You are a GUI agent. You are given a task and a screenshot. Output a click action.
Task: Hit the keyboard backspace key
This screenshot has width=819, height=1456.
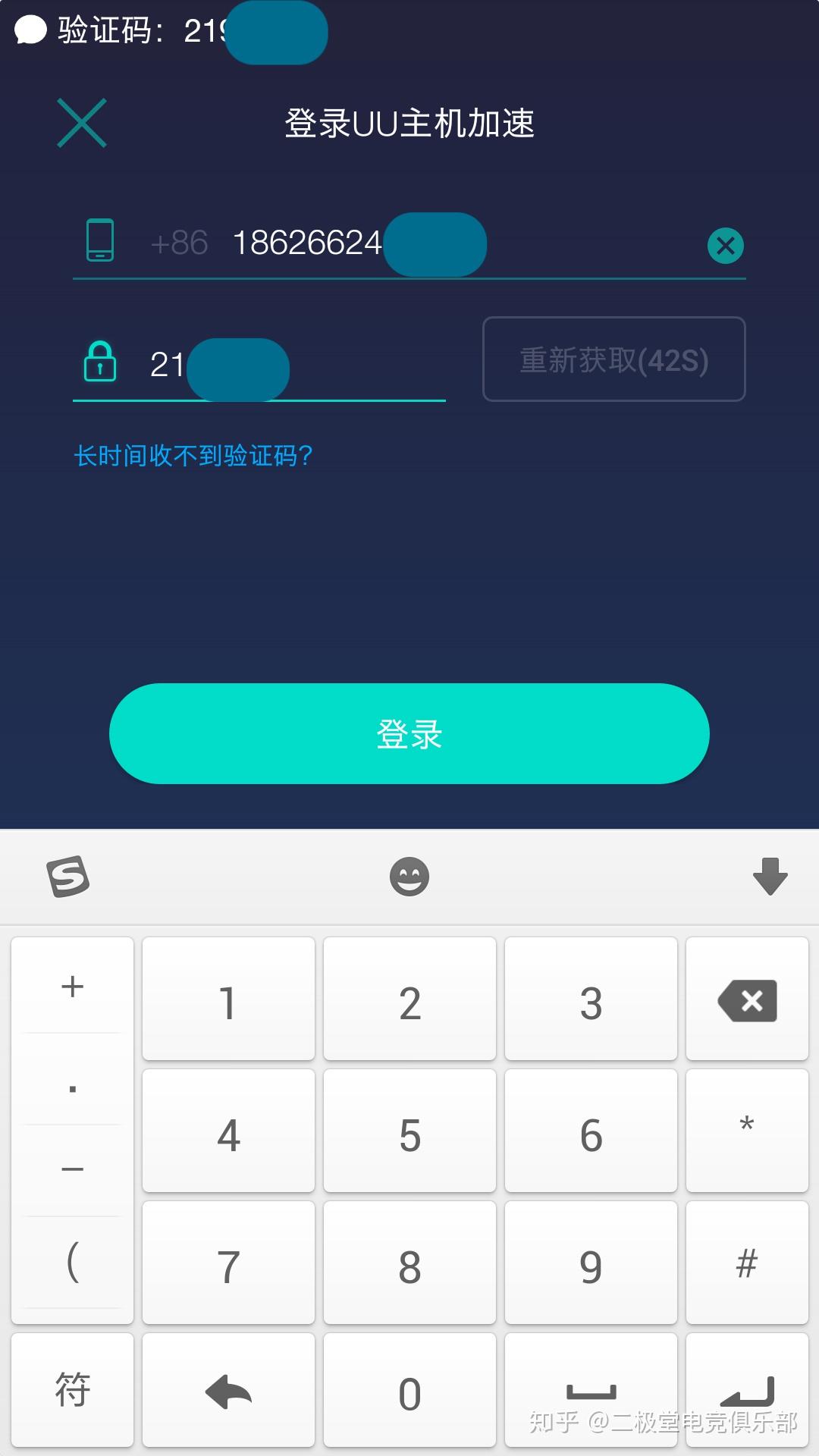point(747,1000)
